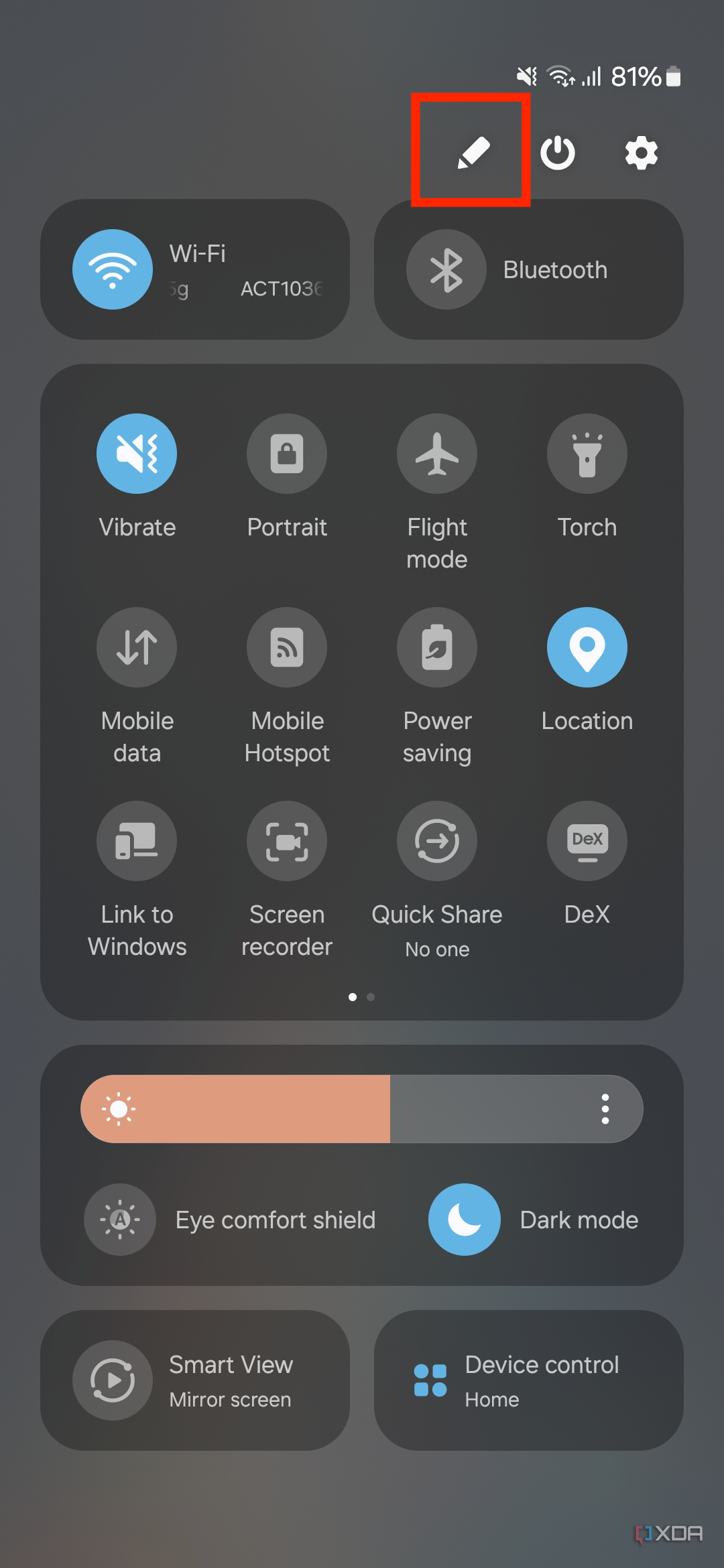Enable Eye comfort shield
The height and width of the screenshot is (1568, 724).
coord(119,1220)
